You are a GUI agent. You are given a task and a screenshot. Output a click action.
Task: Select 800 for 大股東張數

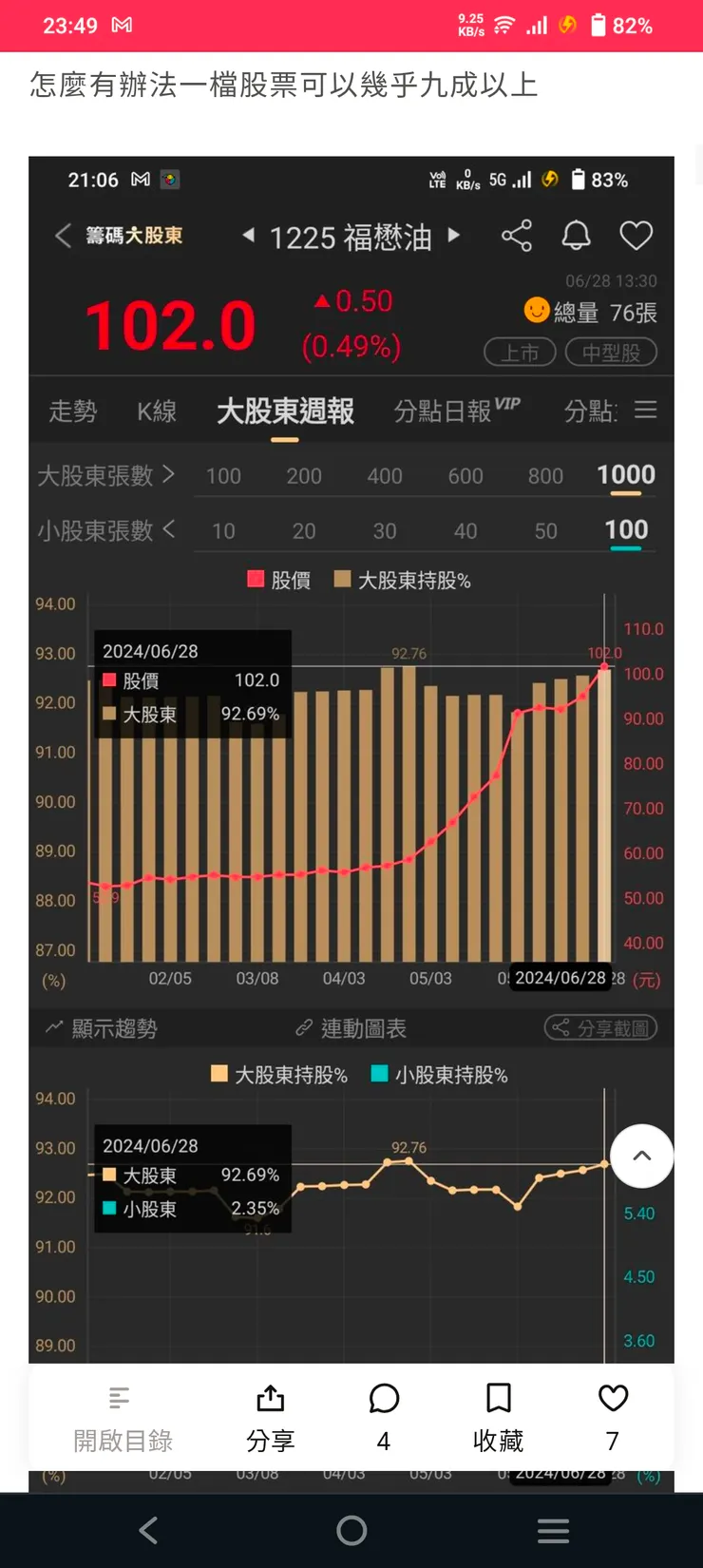point(545,475)
